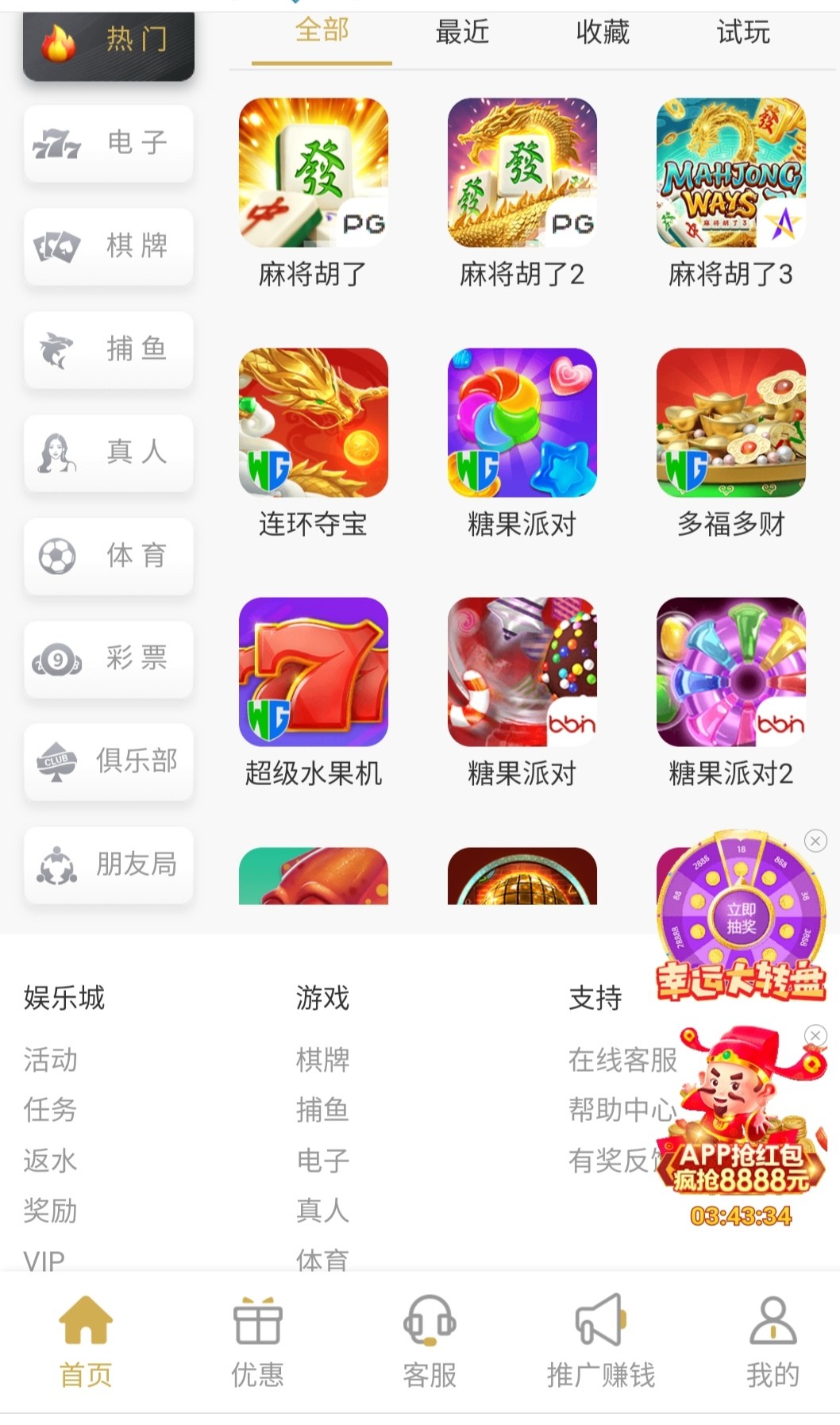Dismiss the 幸运大转盘 floating widget

[x=815, y=841]
